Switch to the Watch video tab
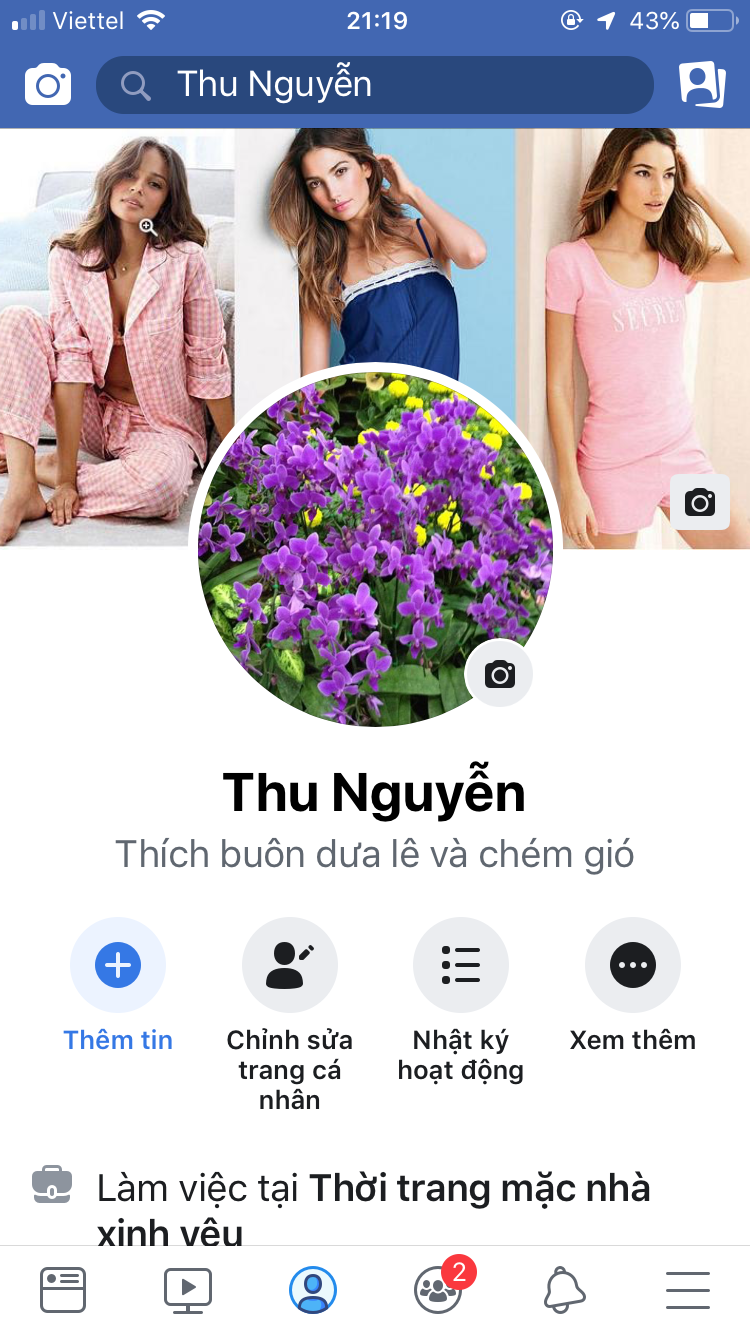The height and width of the screenshot is (1334, 750). point(188,1290)
